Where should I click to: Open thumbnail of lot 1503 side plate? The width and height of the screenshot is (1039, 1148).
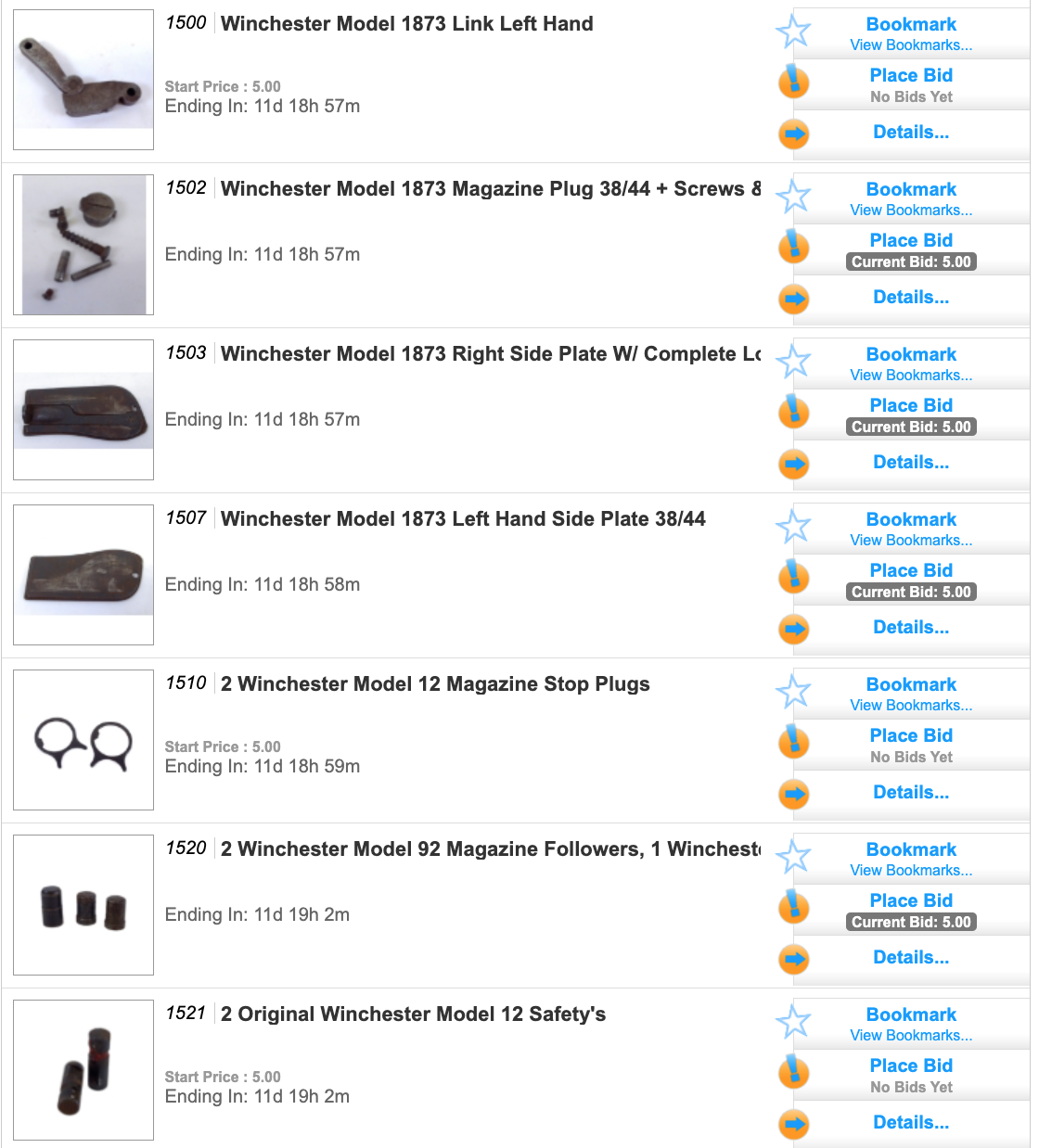coord(83,410)
